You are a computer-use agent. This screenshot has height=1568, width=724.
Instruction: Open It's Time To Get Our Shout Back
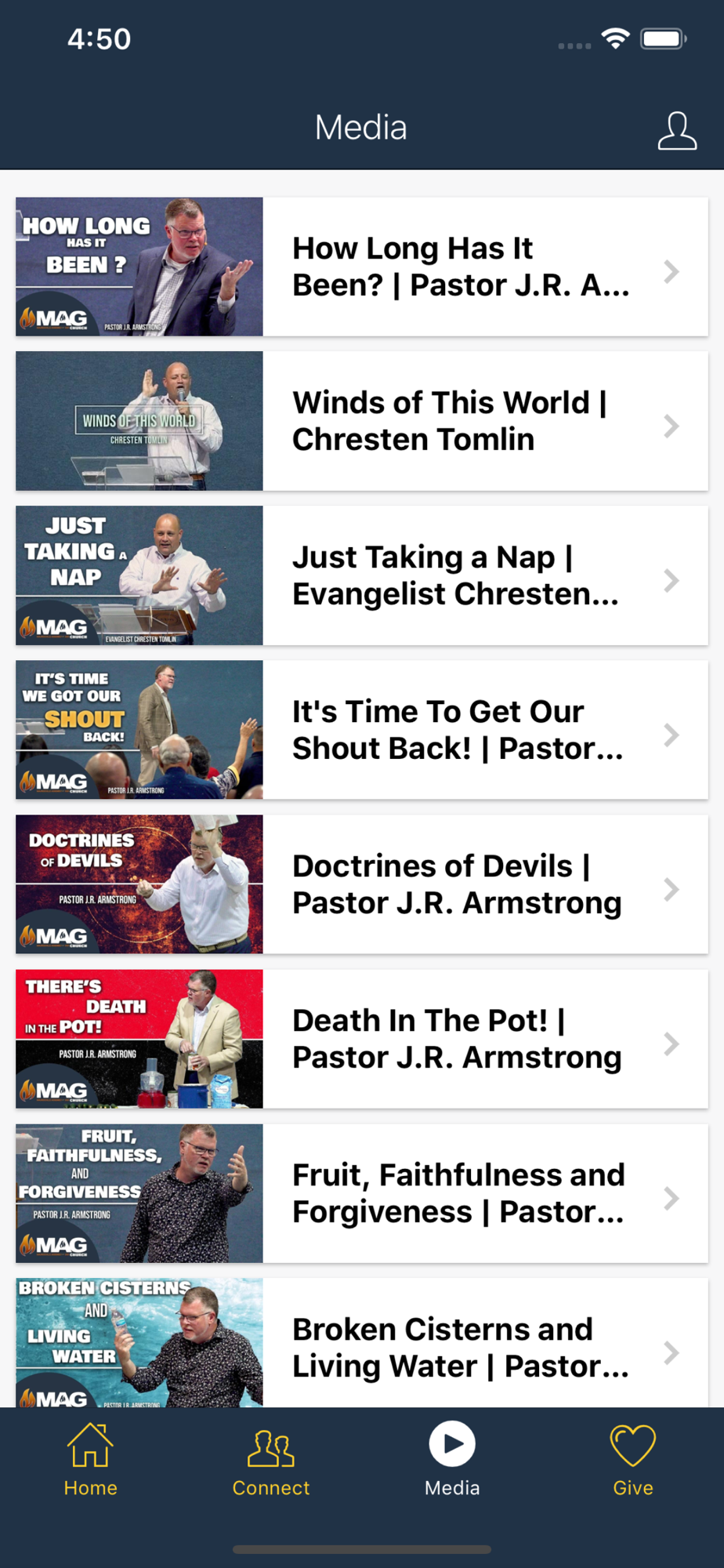[x=461, y=730]
